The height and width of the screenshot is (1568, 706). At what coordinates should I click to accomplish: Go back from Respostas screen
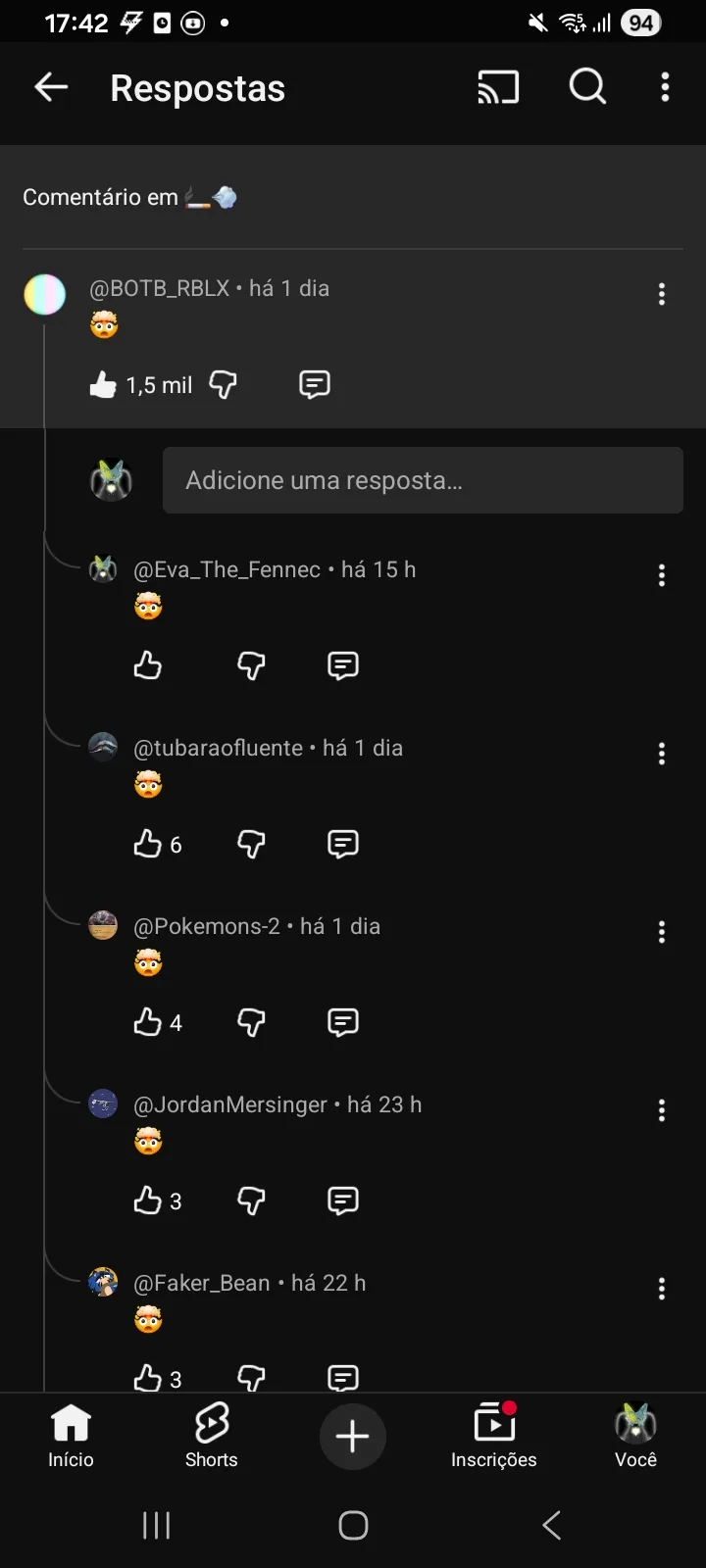tap(51, 88)
